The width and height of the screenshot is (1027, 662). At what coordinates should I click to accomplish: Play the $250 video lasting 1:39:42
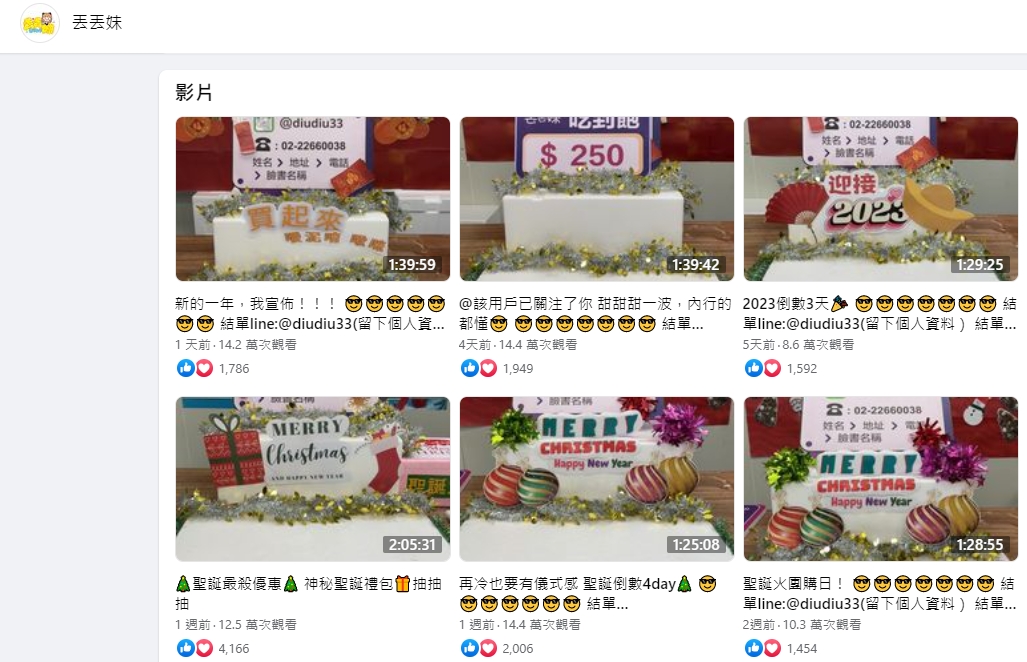point(596,198)
